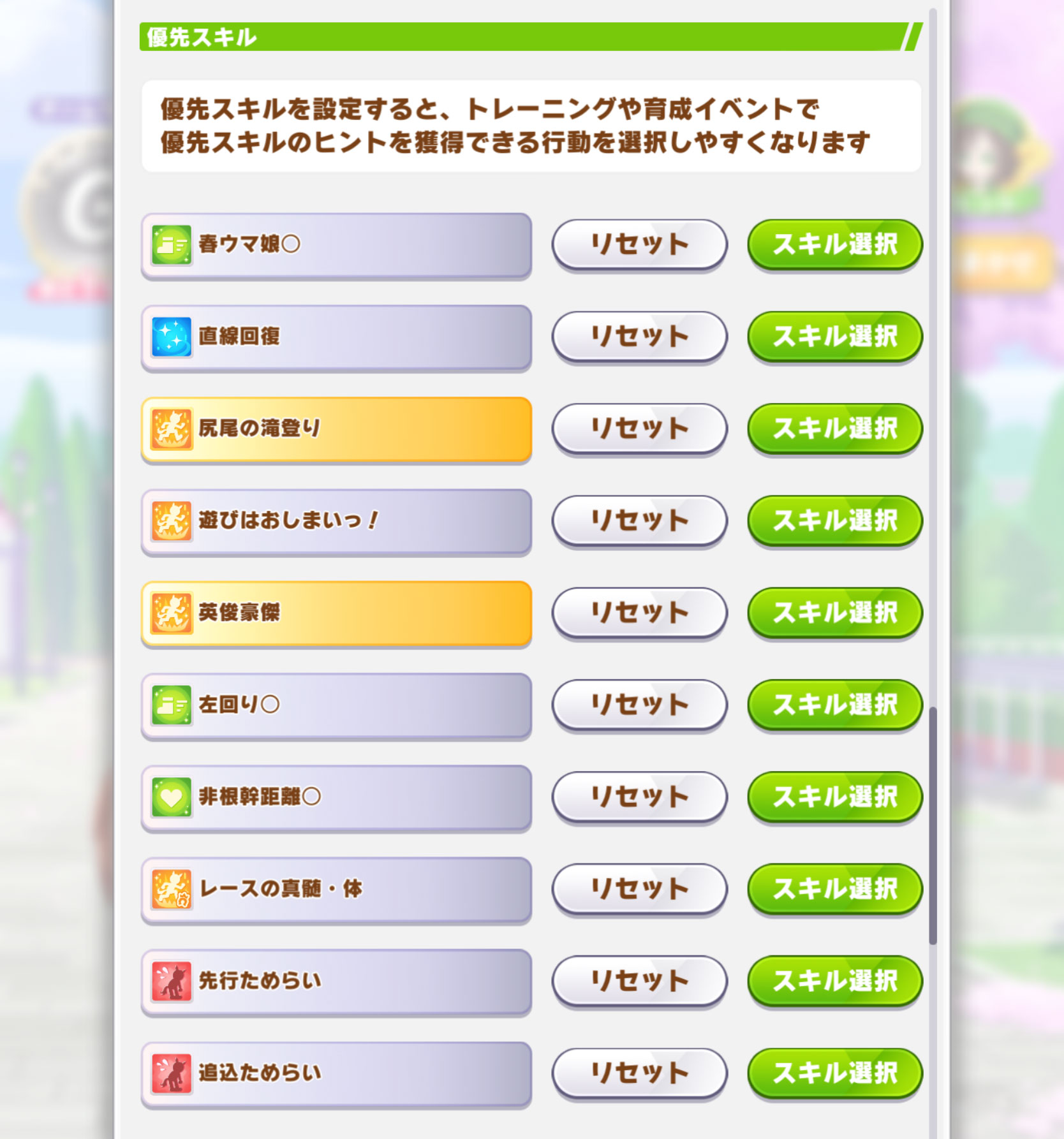Reset the レースの真髄・体 skill

pyautogui.click(x=639, y=888)
